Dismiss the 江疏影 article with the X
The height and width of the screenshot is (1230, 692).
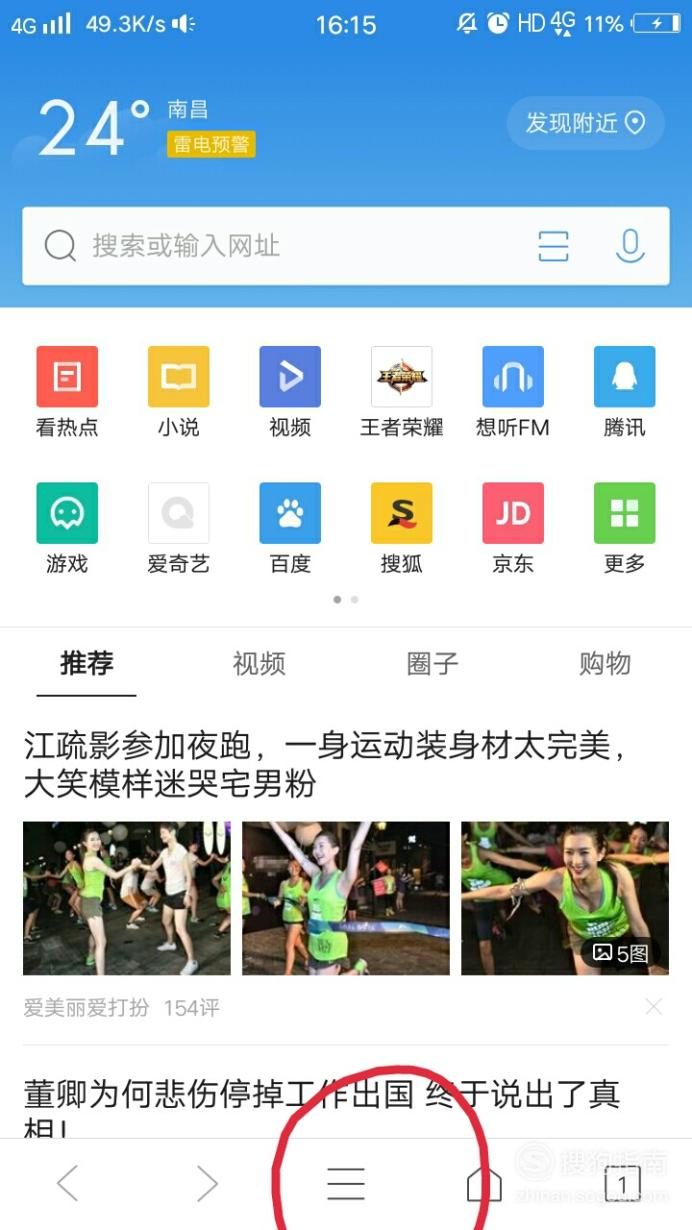[x=654, y=1007]
